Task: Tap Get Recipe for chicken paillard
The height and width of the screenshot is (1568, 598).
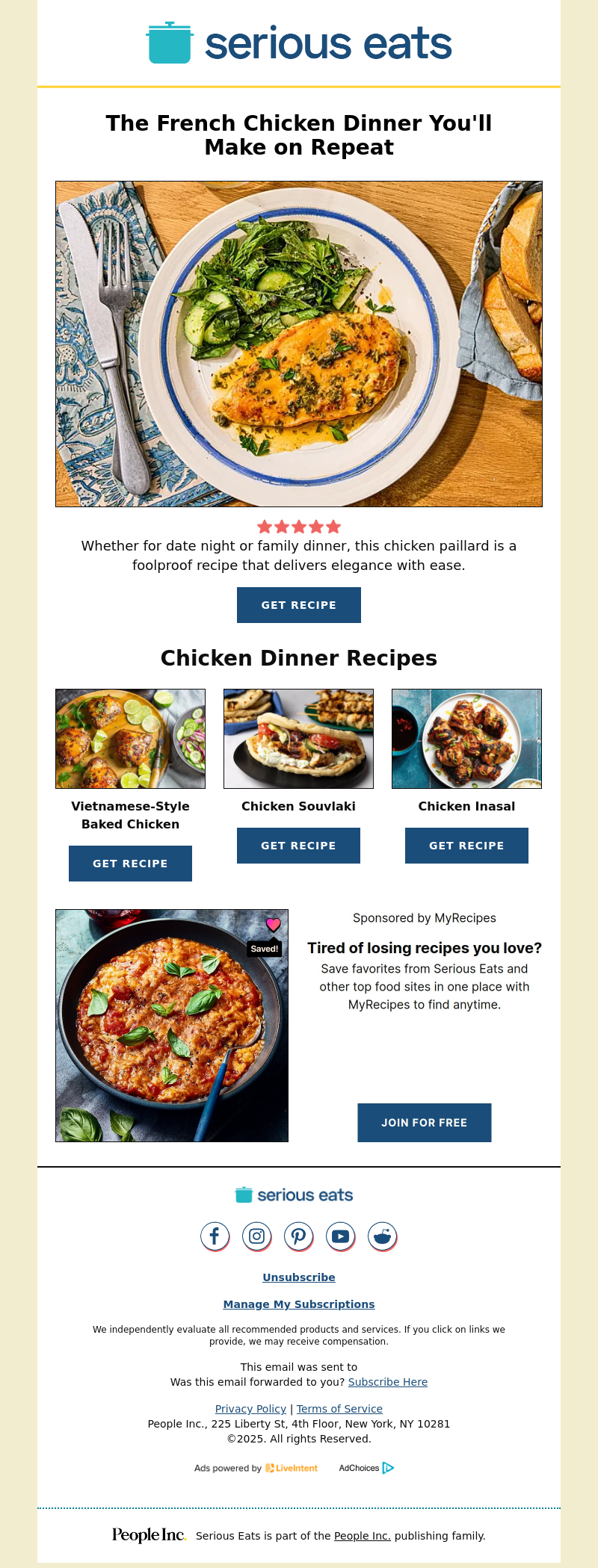Action: click(298, 605)
